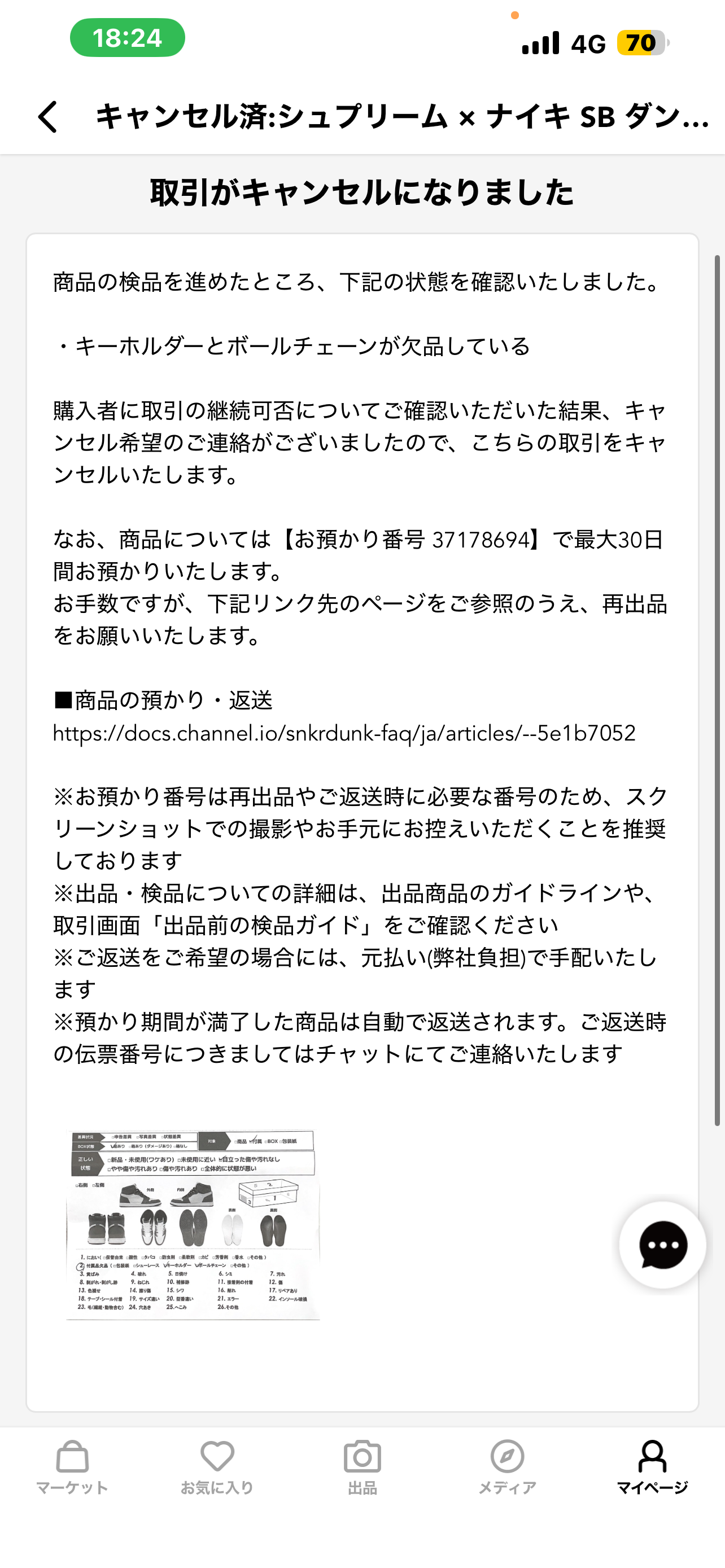The image size is (725, 1568).
Task: Select the 出品 camera tab
Action: click(362, 1468)
